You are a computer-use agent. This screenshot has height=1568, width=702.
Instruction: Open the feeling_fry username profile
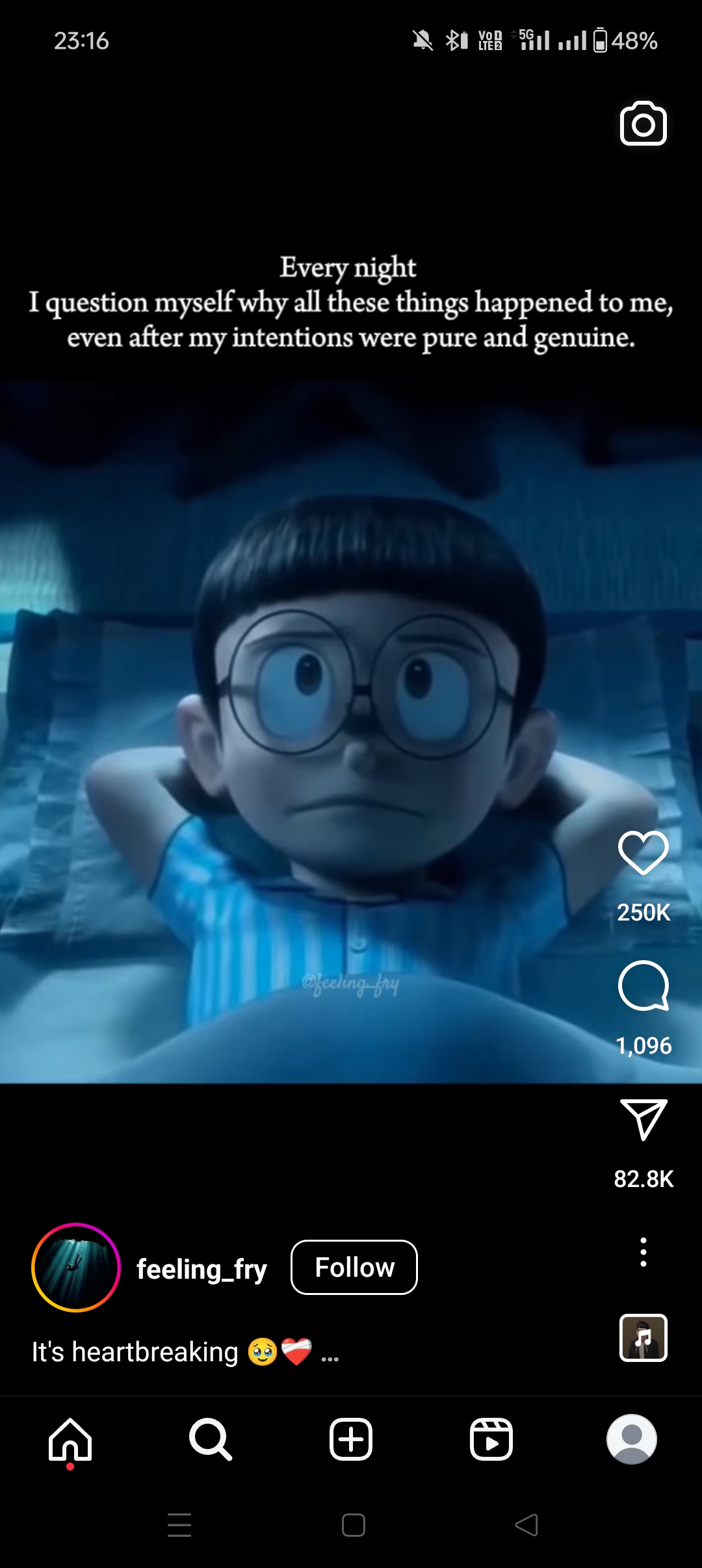coord(201,1269)
